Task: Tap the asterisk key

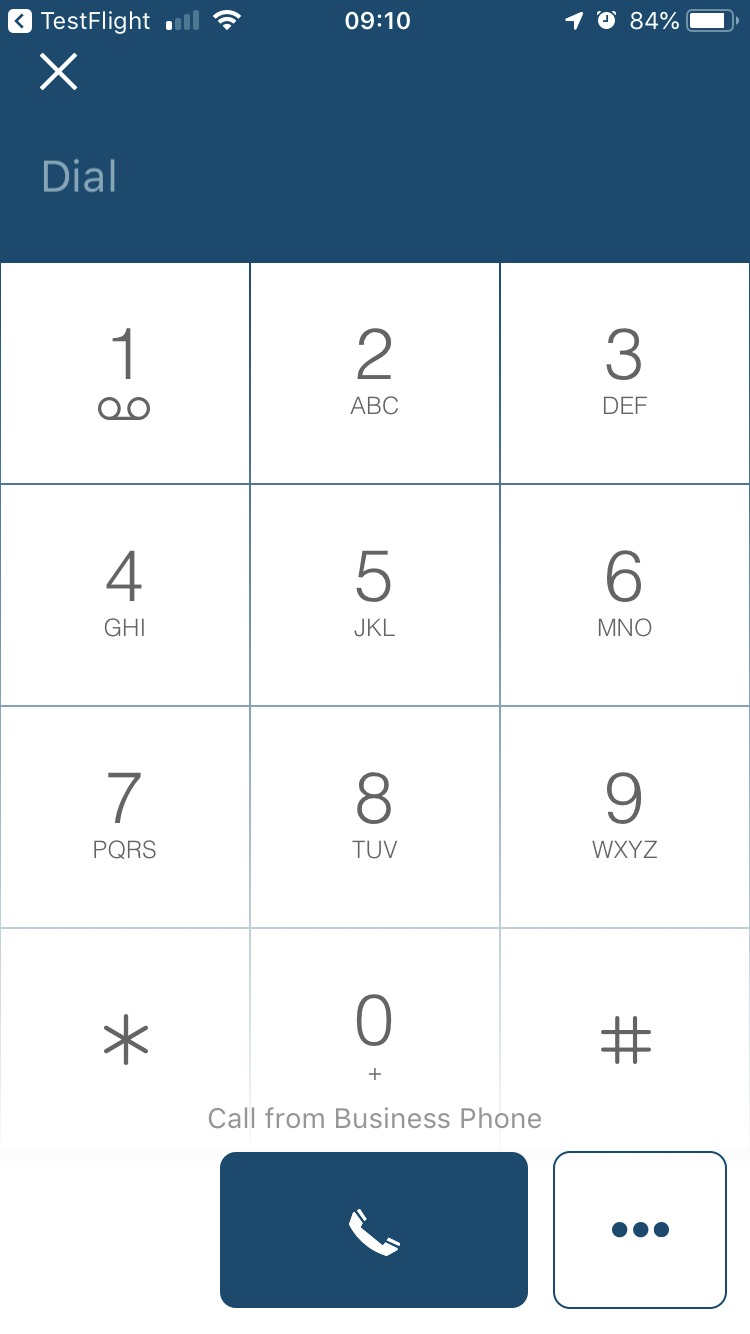Action: [125, 1039]
